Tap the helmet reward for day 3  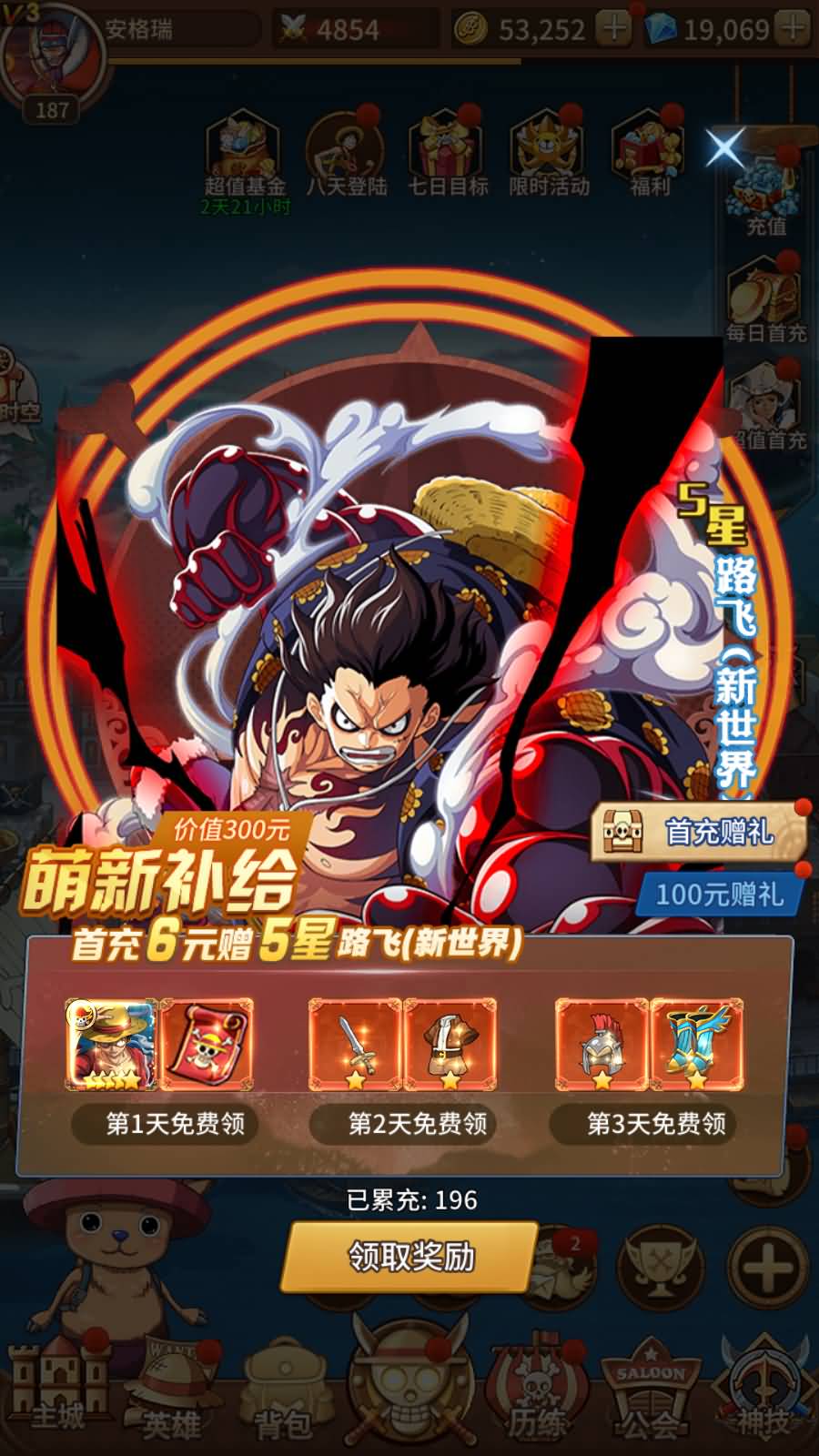pyautogui.click(x=601, y=1045)
